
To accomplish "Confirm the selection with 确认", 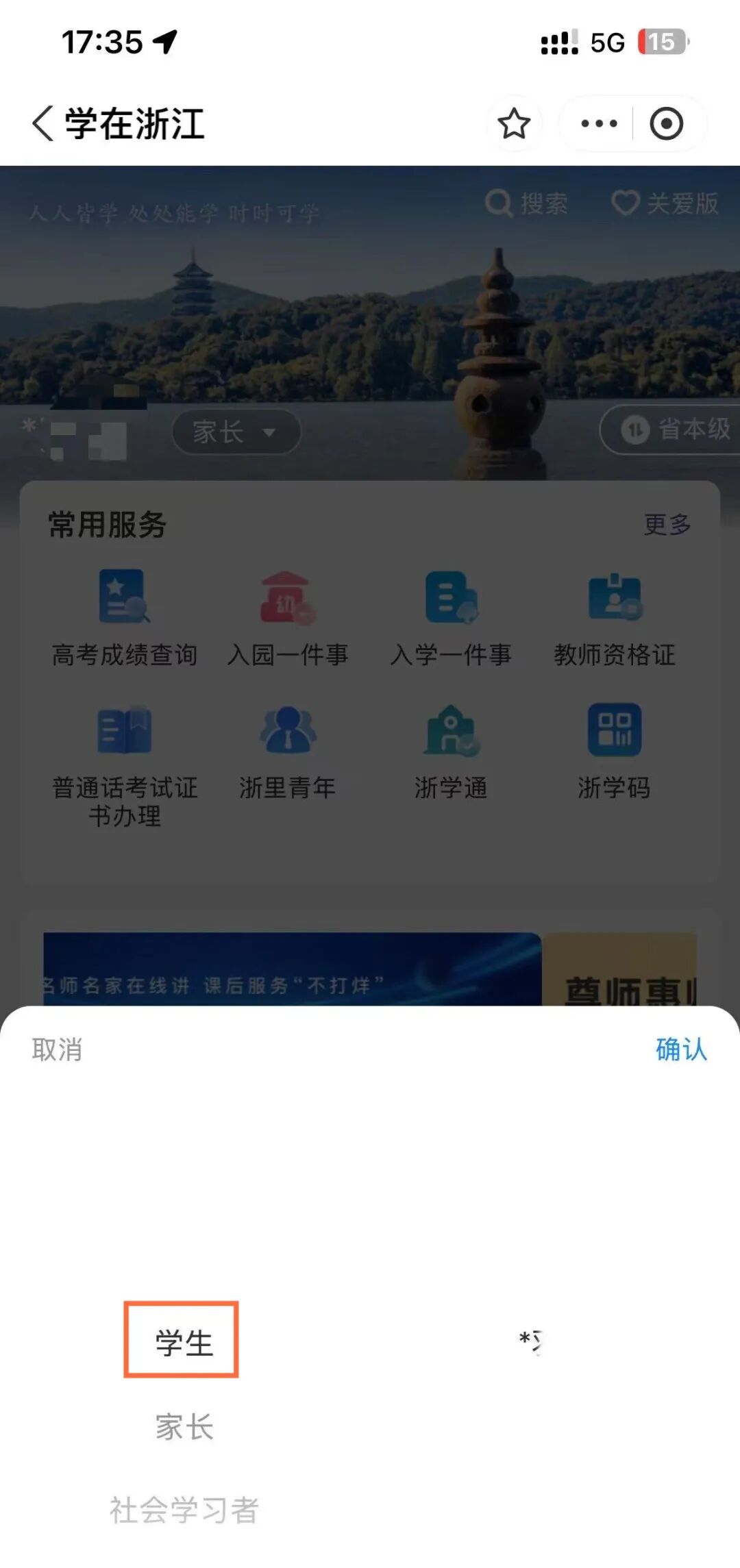I will click(x=680, y=1049).
